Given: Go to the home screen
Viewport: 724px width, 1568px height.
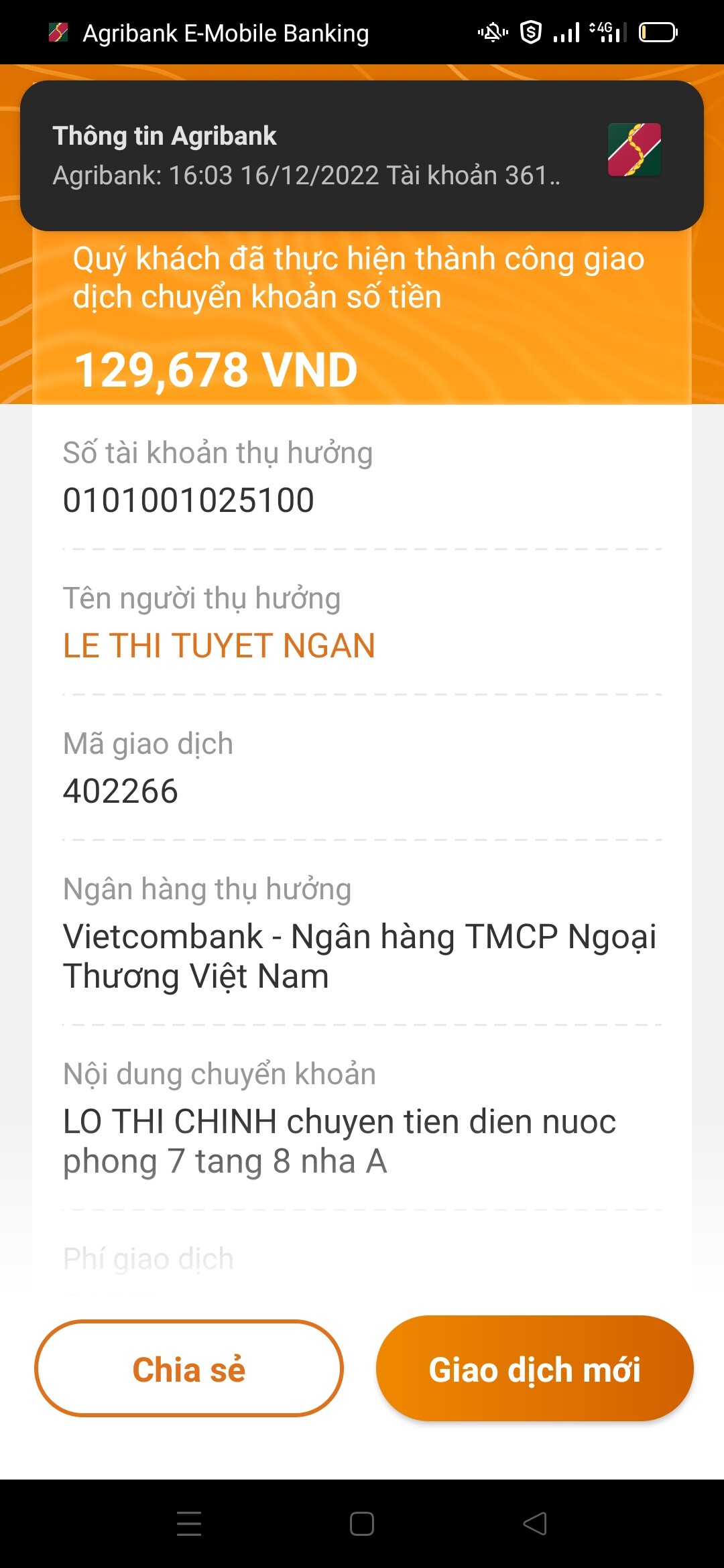Looking at the screenshot, I should point(362,1524).
